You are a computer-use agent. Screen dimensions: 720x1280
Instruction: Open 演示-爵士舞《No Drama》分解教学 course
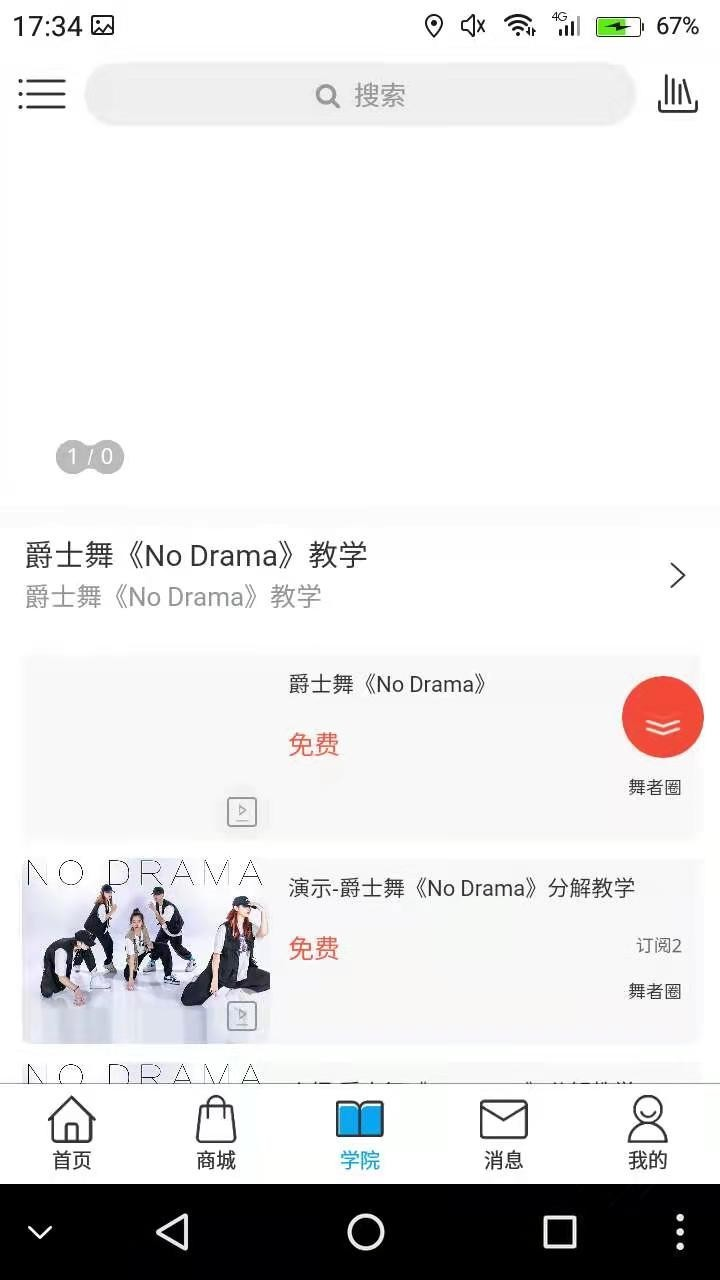(461, 948)
